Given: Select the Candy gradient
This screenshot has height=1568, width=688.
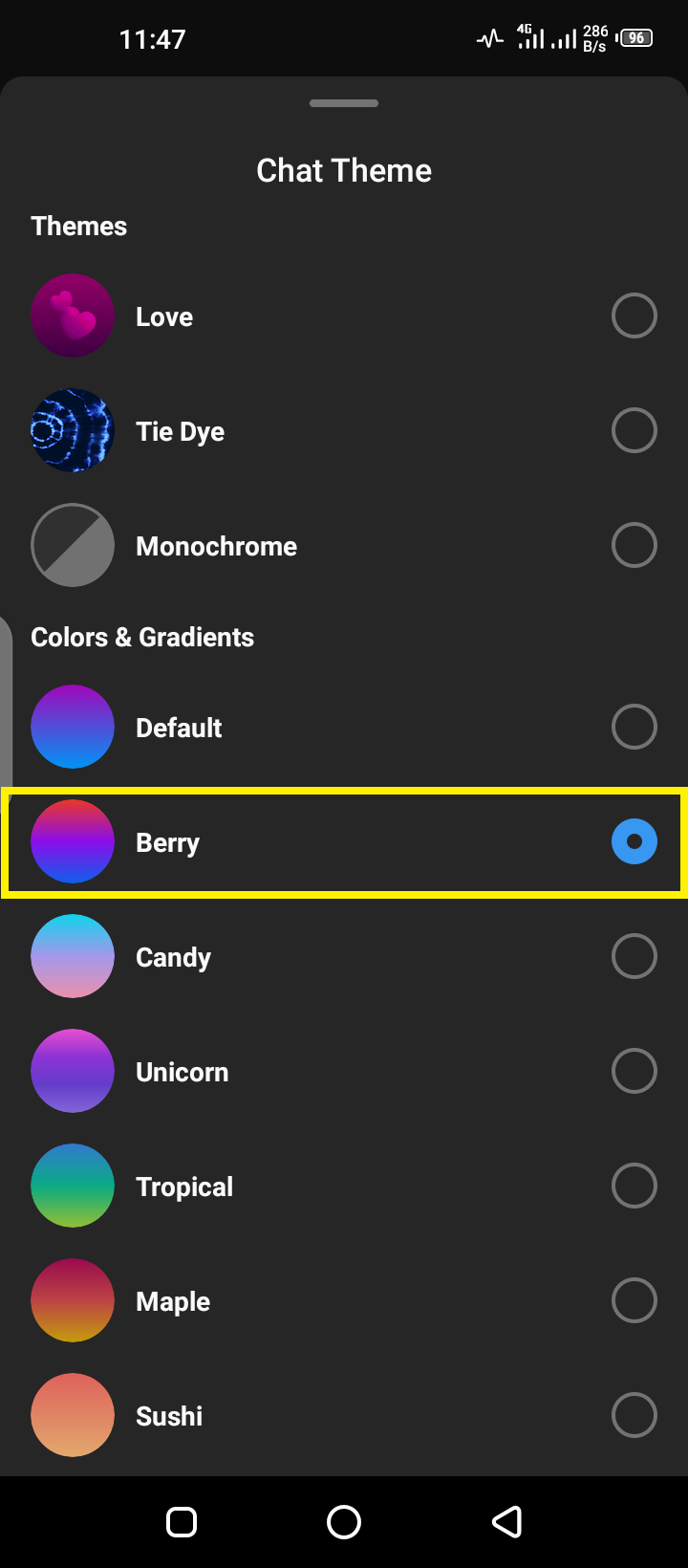Looking at the screenshot, I should [344, 956].
